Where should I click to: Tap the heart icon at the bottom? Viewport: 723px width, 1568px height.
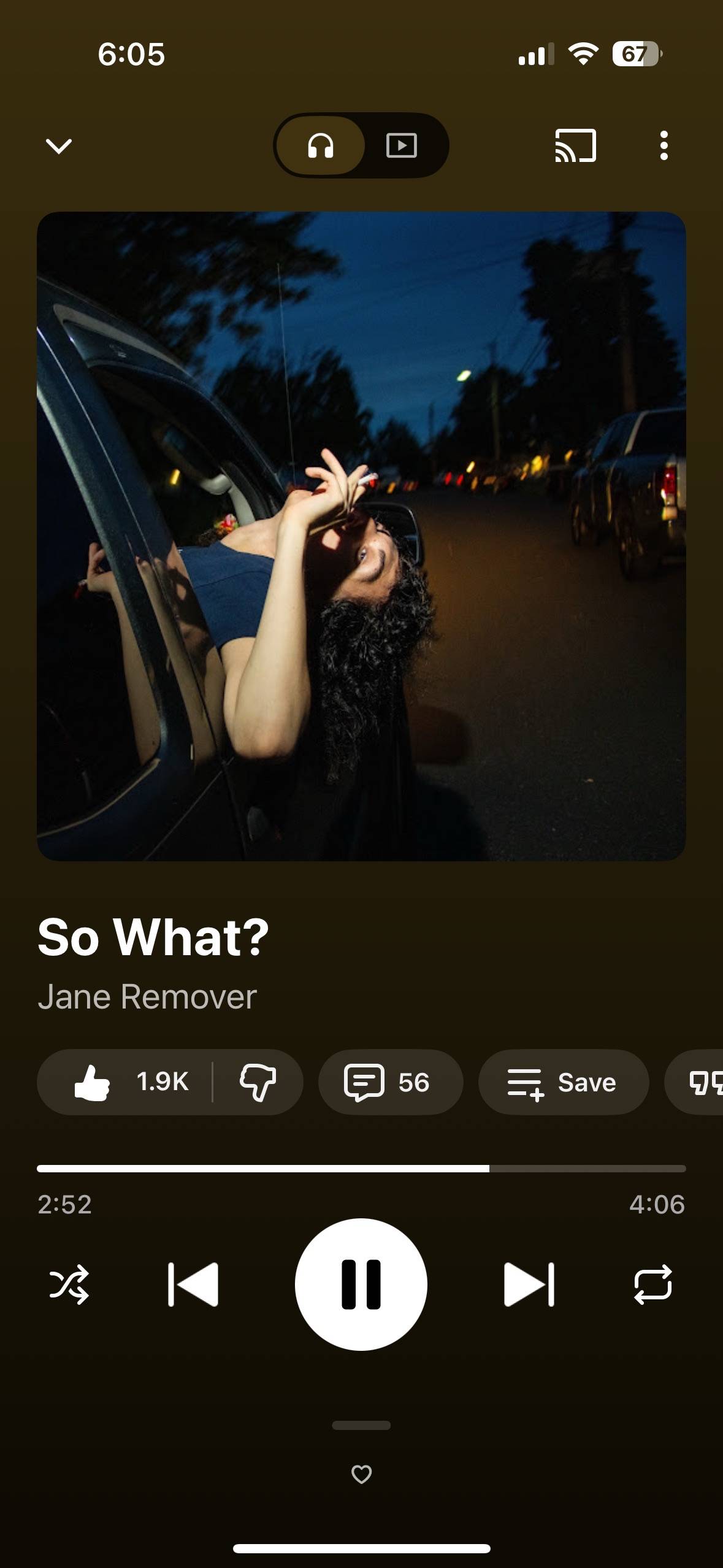point(361,1474)
